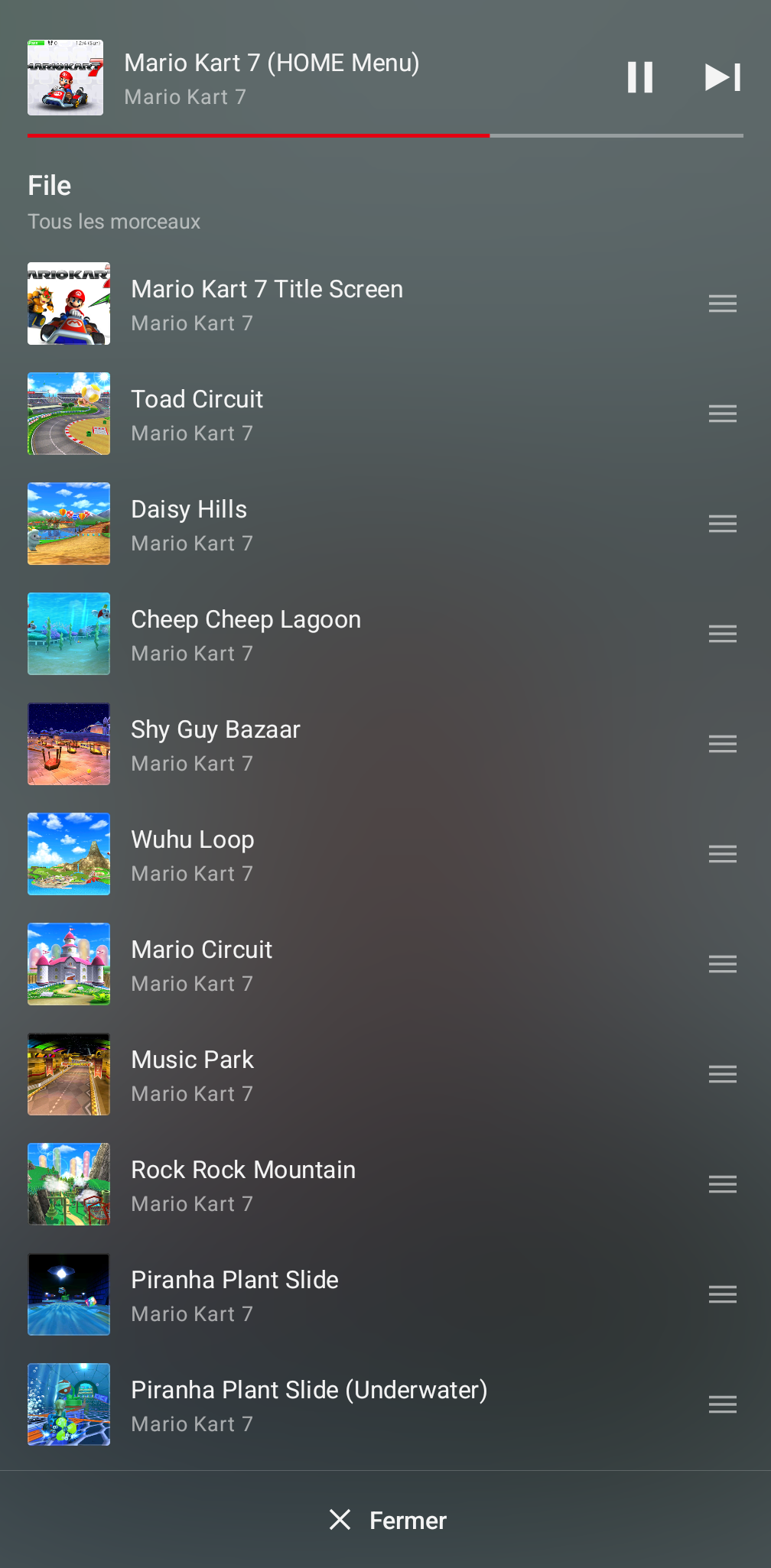
Task: Pause the current track
Action: 640,77
